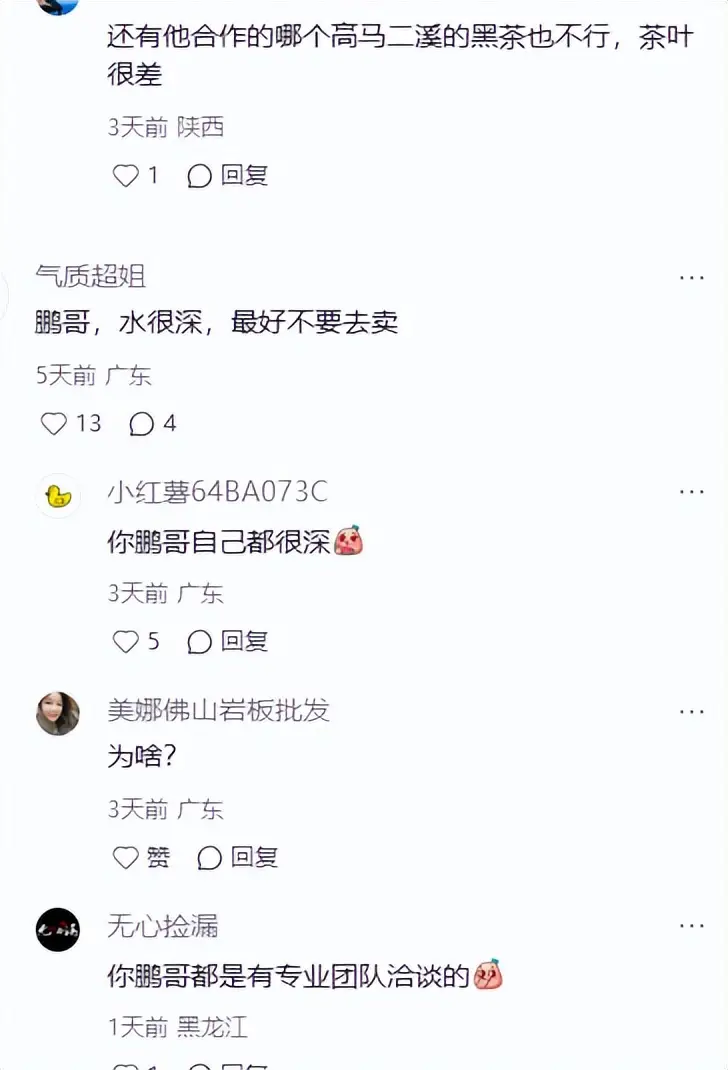Like the comment about 高马二溪黑茶
The width and height of the screenshot is (728, 1070).
[x=125, y=176]
